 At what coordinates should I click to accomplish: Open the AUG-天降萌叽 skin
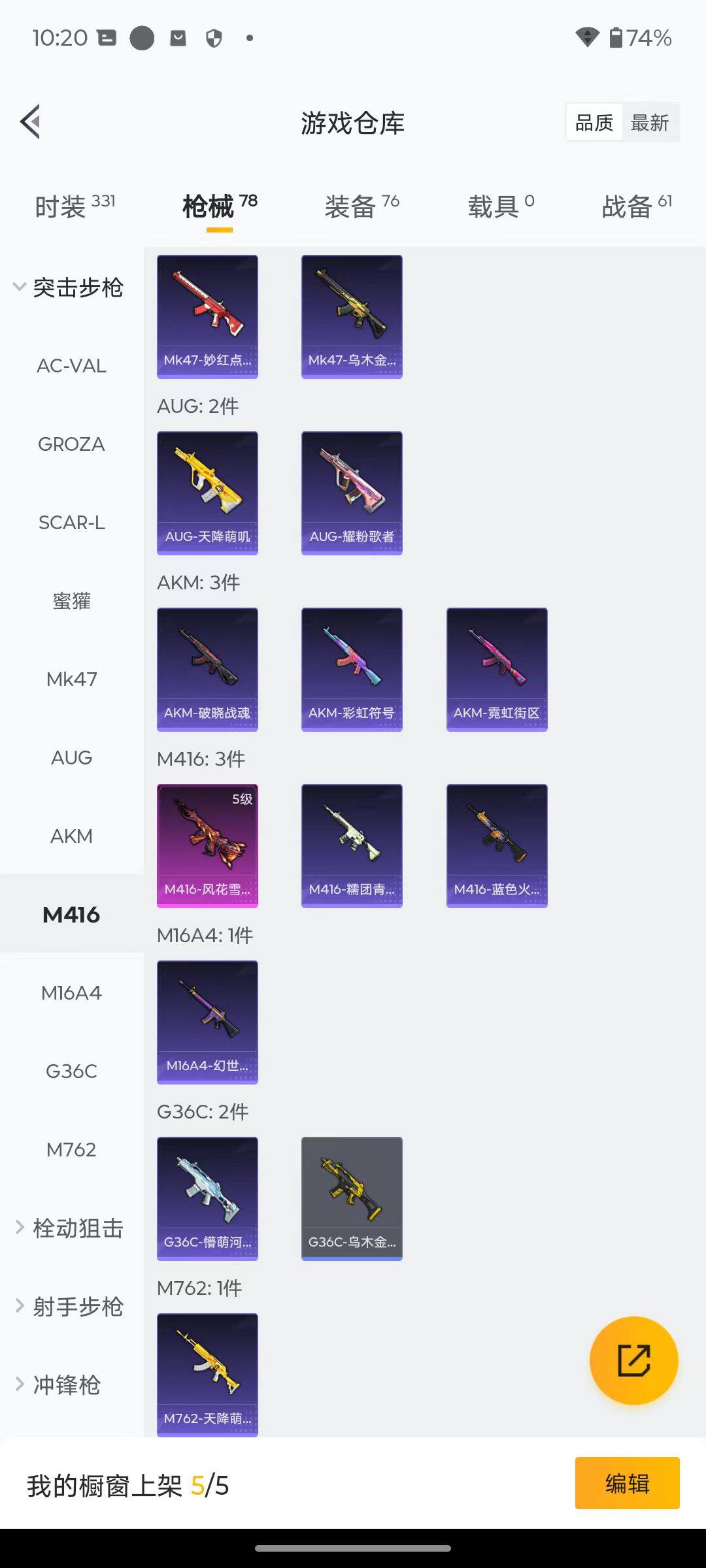(207, 493)
